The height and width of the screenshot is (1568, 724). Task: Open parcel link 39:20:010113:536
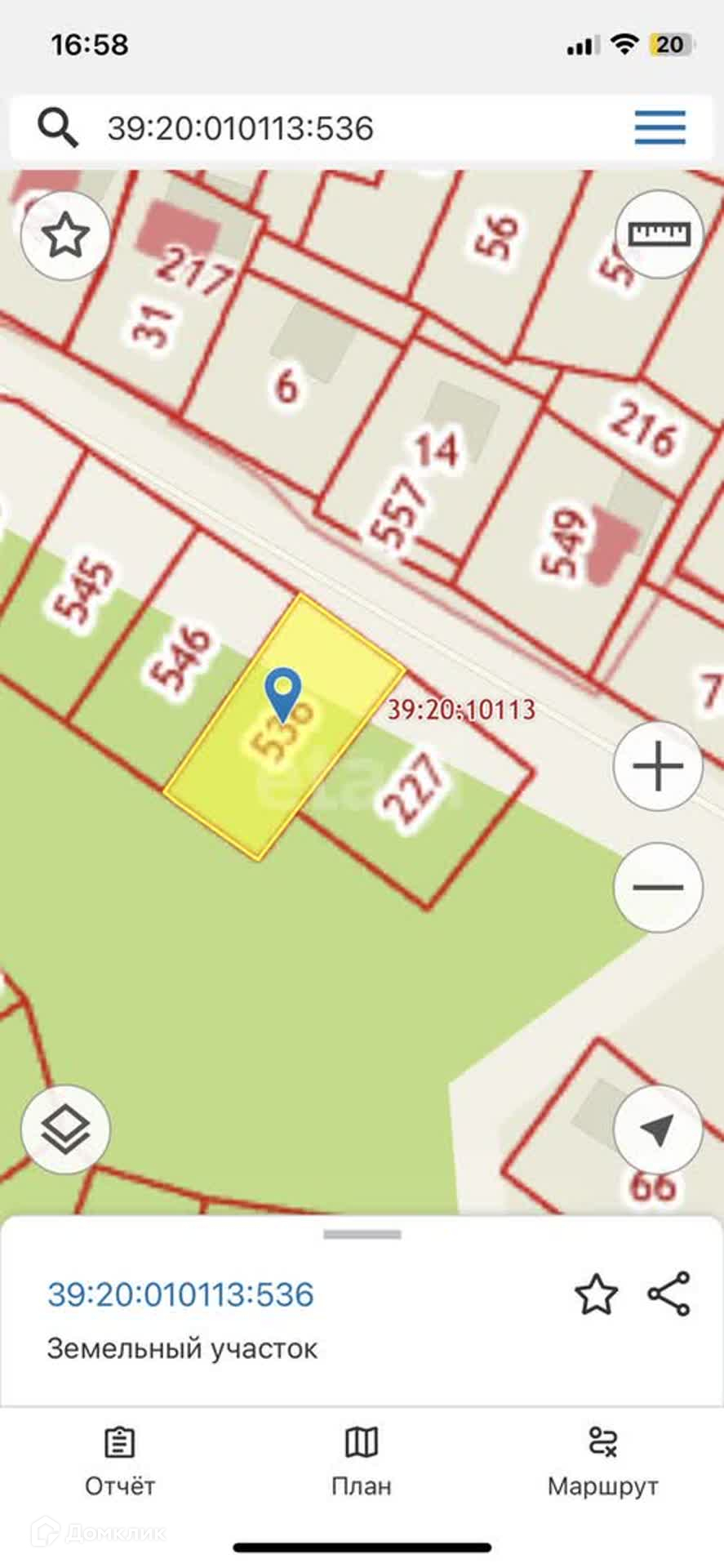coord(180,1294)
